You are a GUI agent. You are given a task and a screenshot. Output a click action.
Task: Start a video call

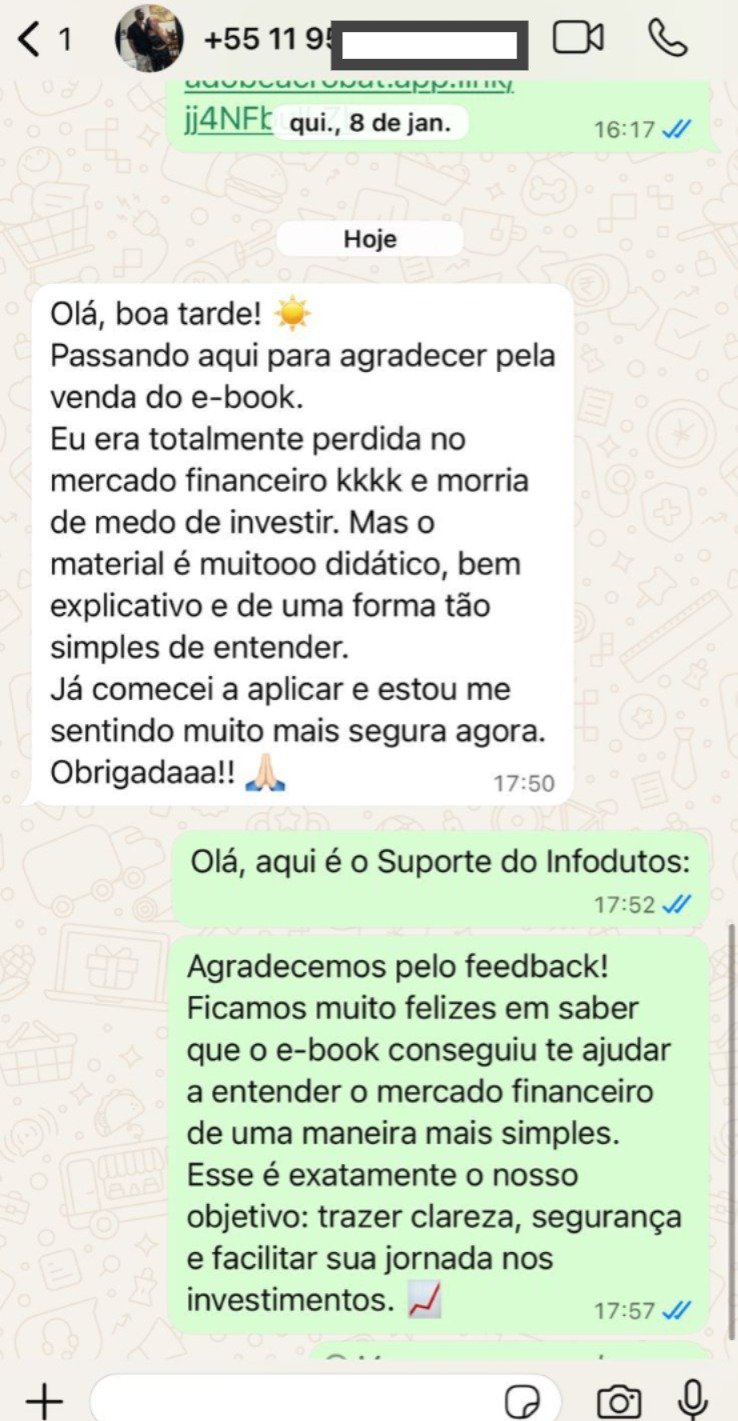(578, 38)
